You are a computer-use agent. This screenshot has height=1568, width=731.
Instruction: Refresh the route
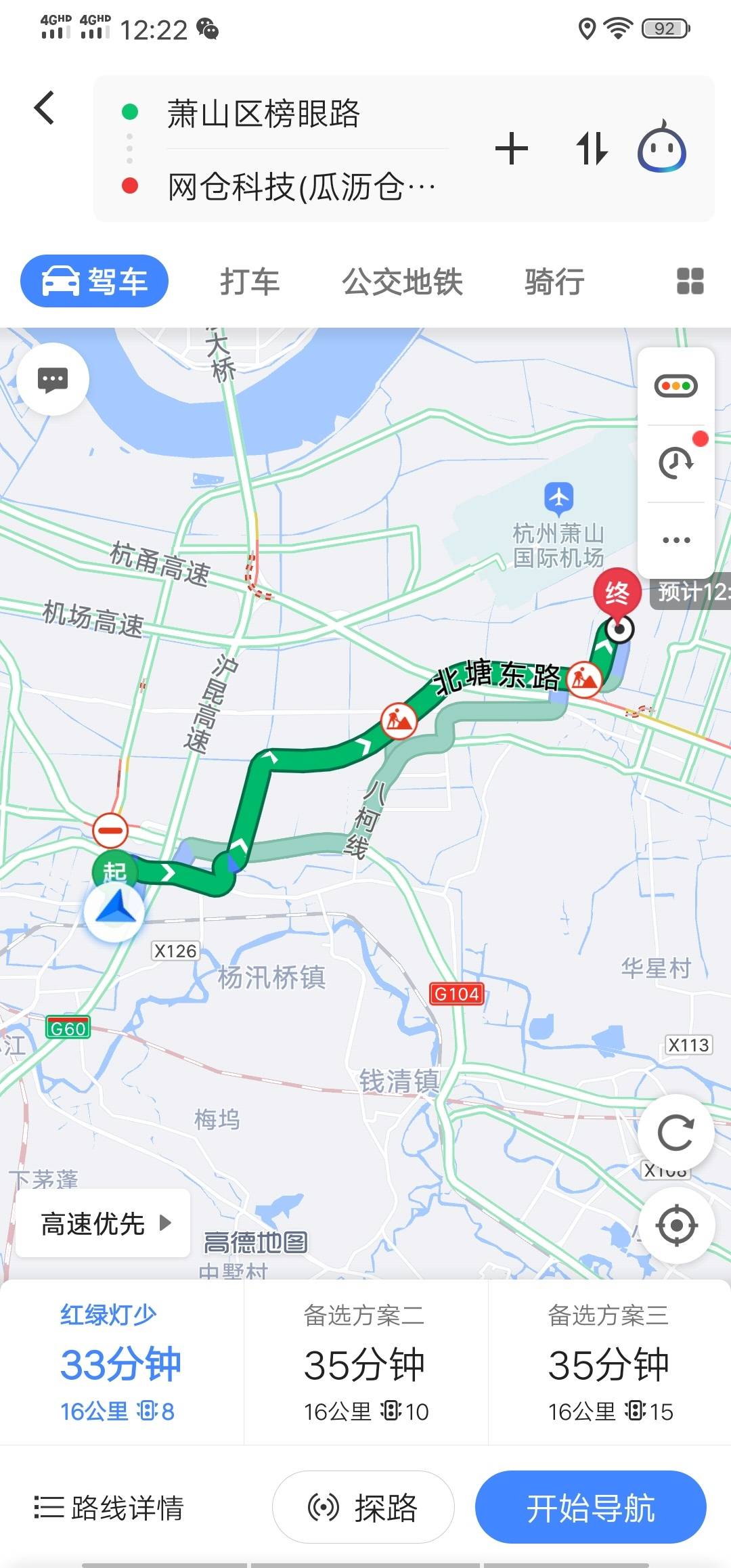pyautogui.click(x=676, y=1132)
